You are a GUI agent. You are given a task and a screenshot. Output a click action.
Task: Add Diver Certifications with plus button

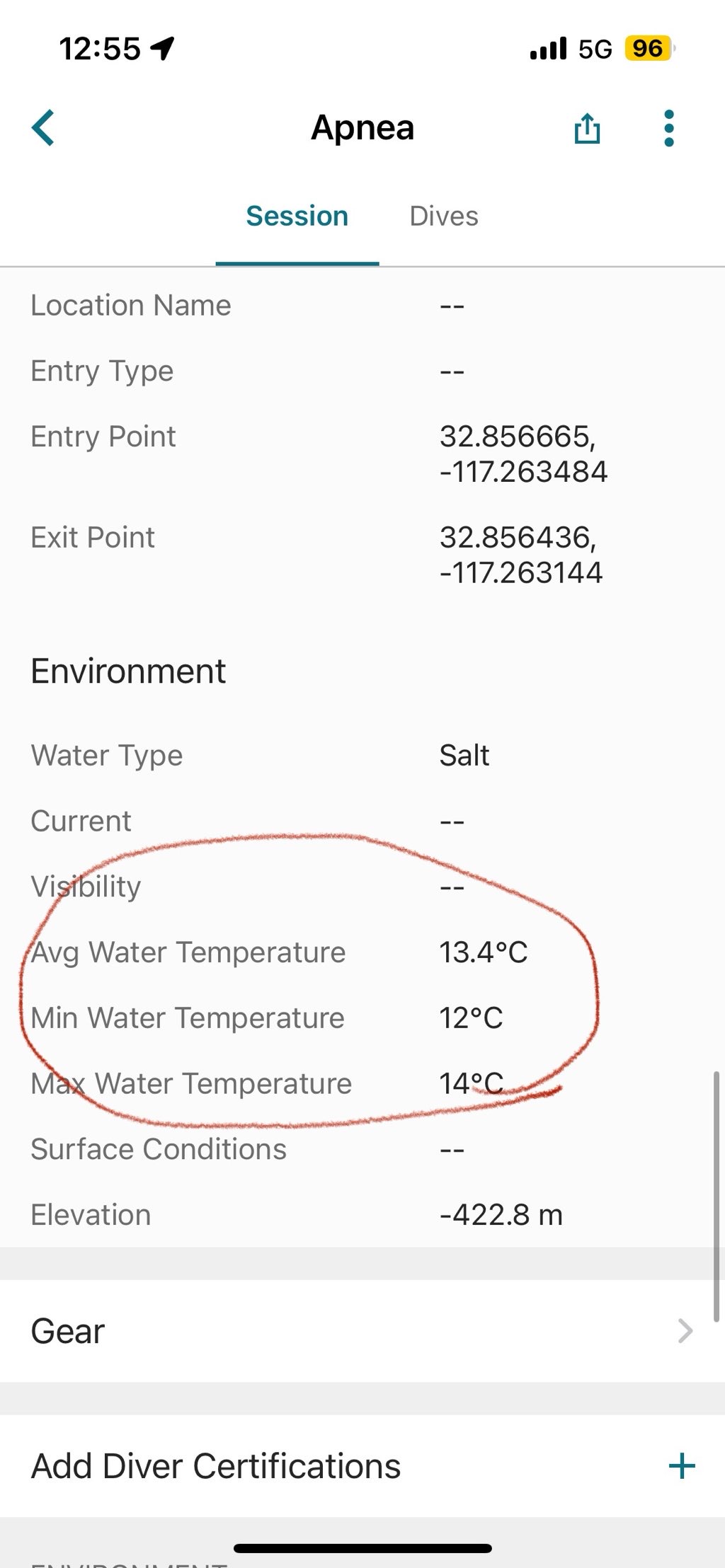[681, 1465]
